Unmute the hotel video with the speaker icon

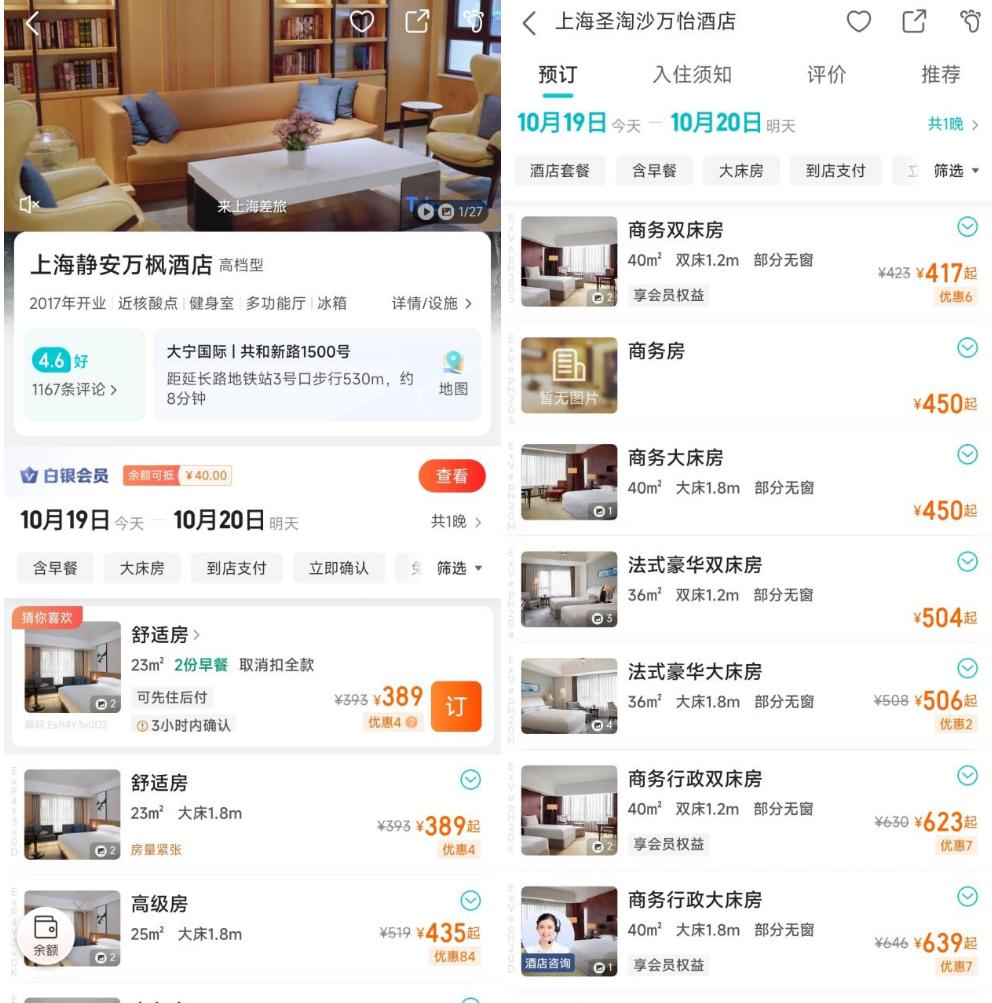click(x=30, y=205)
